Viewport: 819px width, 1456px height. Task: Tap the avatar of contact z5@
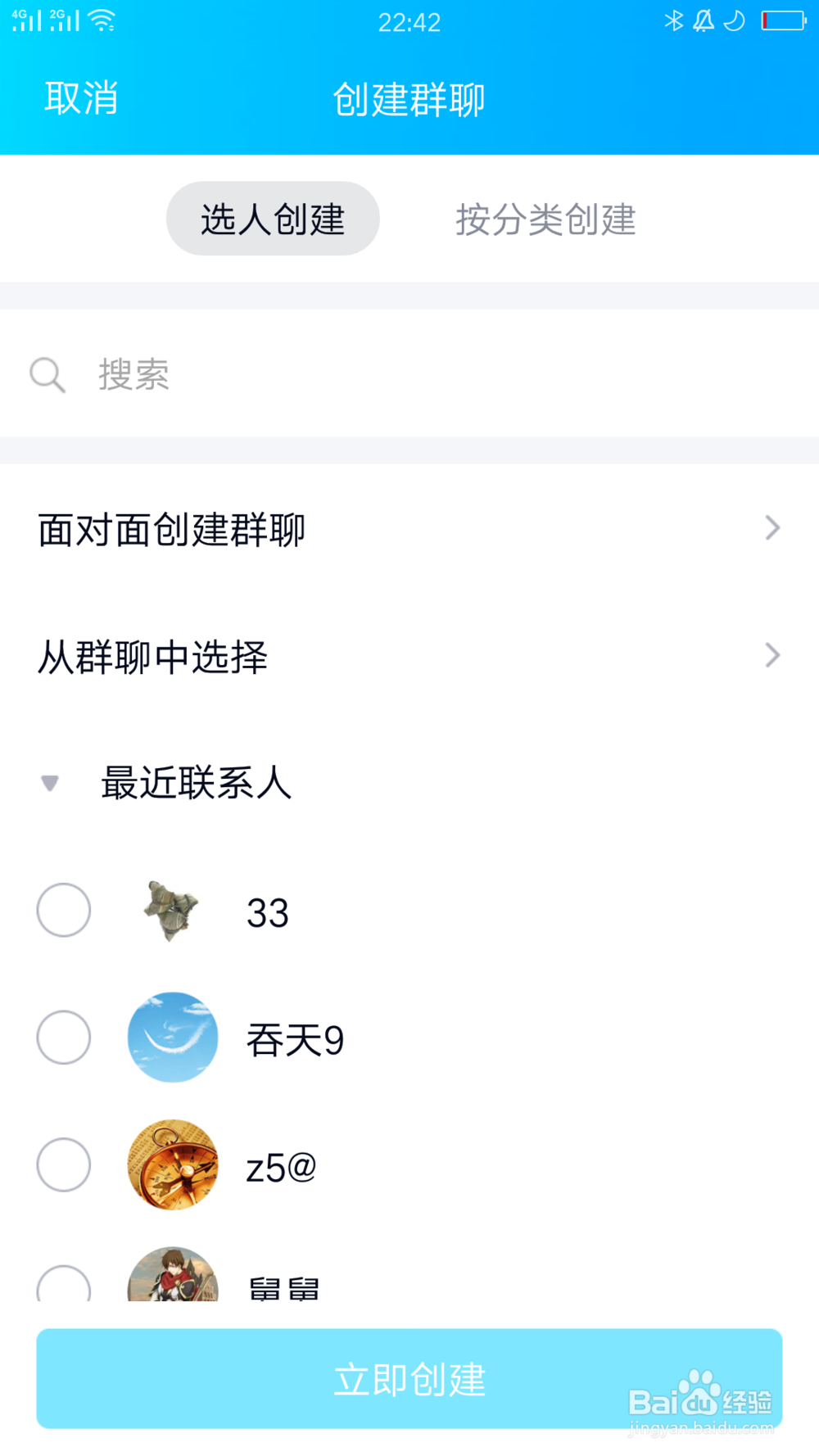tap(172, 1164)
